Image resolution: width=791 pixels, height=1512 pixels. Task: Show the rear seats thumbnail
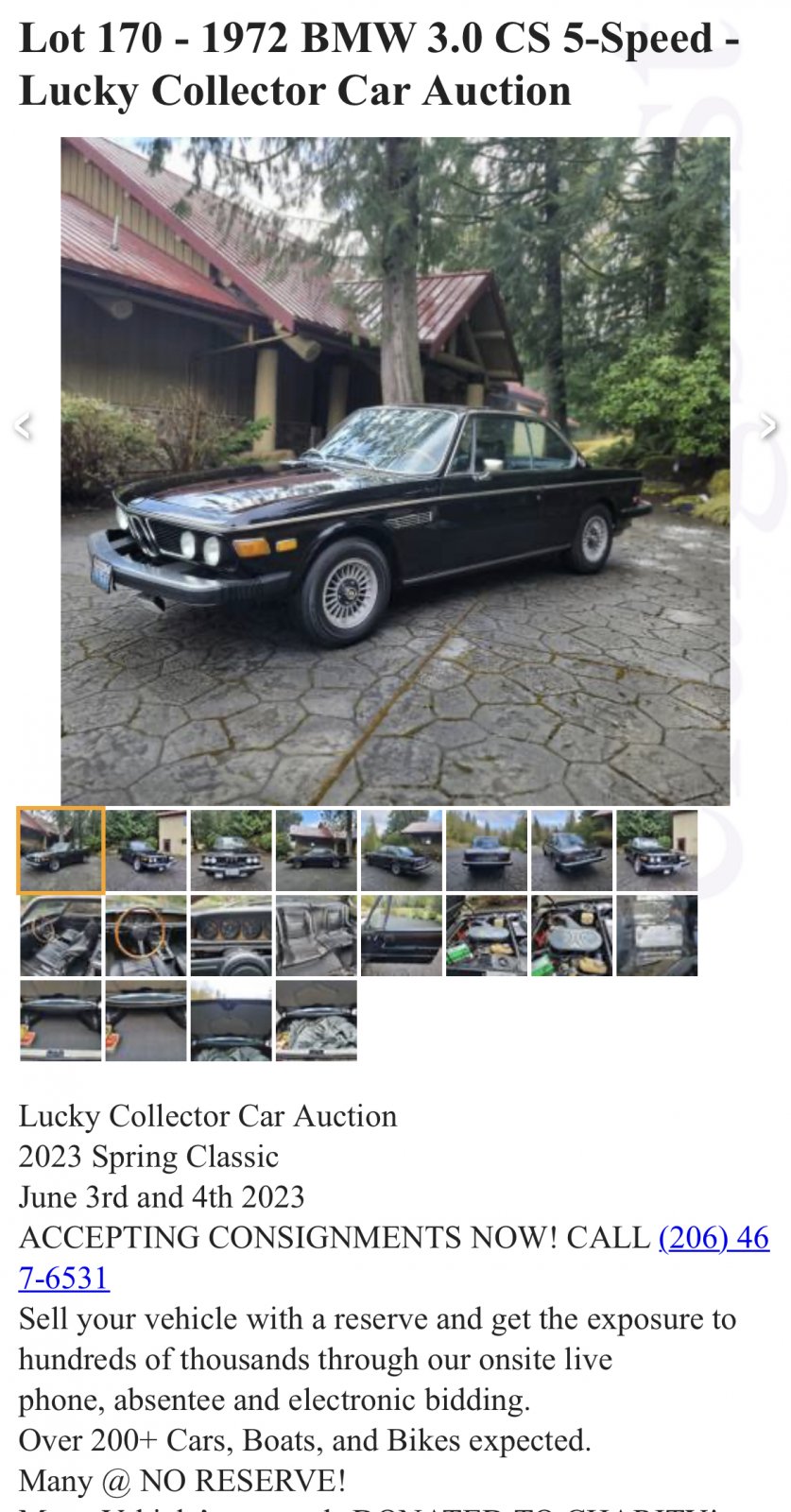[x=316, y=936]
